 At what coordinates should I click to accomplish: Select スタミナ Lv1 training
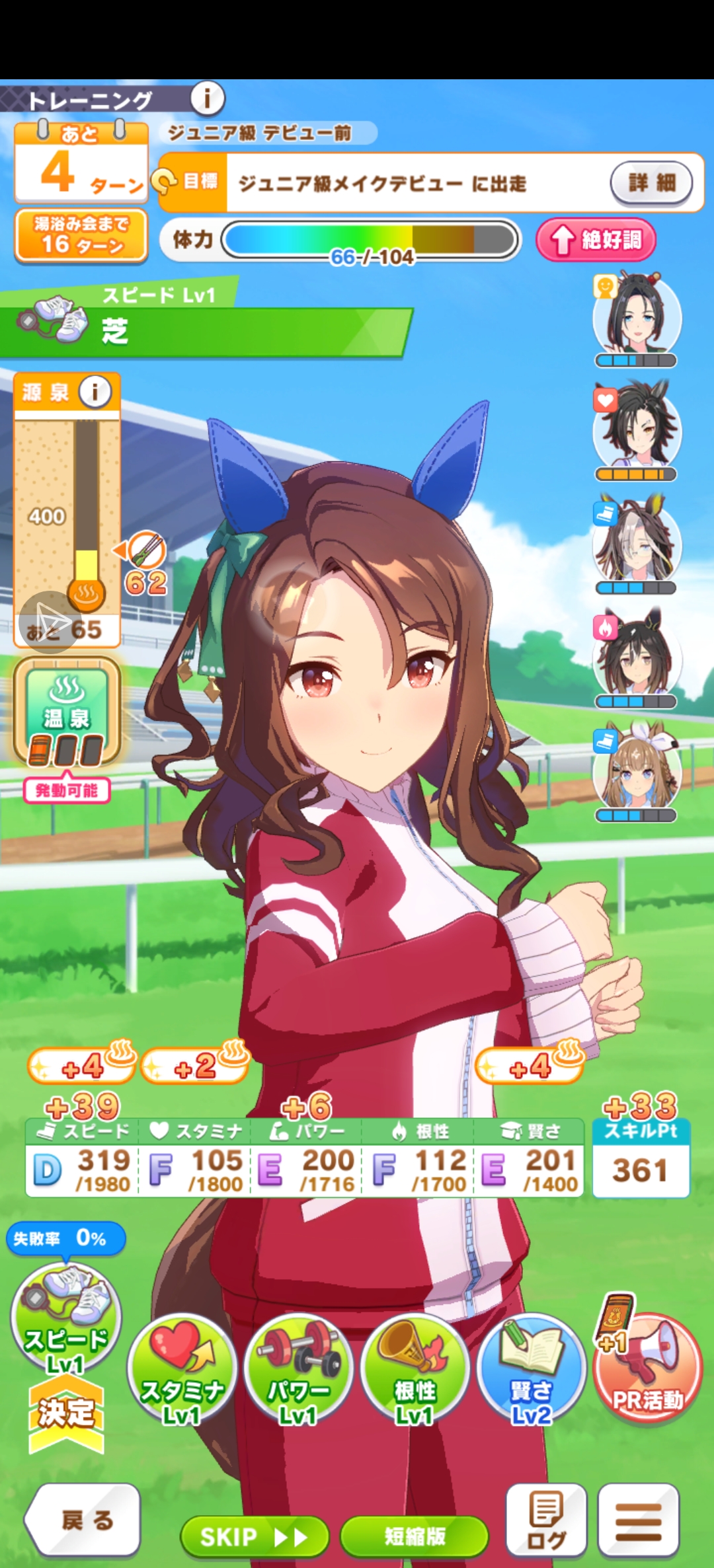pos(182,1369)
